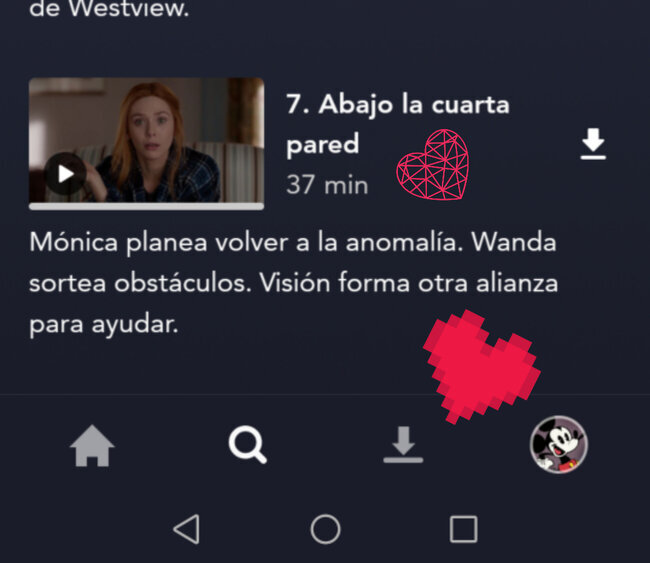Open the Mickey profile tab
The width and height of the screenshot is (650, 563).
[x=558, y=444]
